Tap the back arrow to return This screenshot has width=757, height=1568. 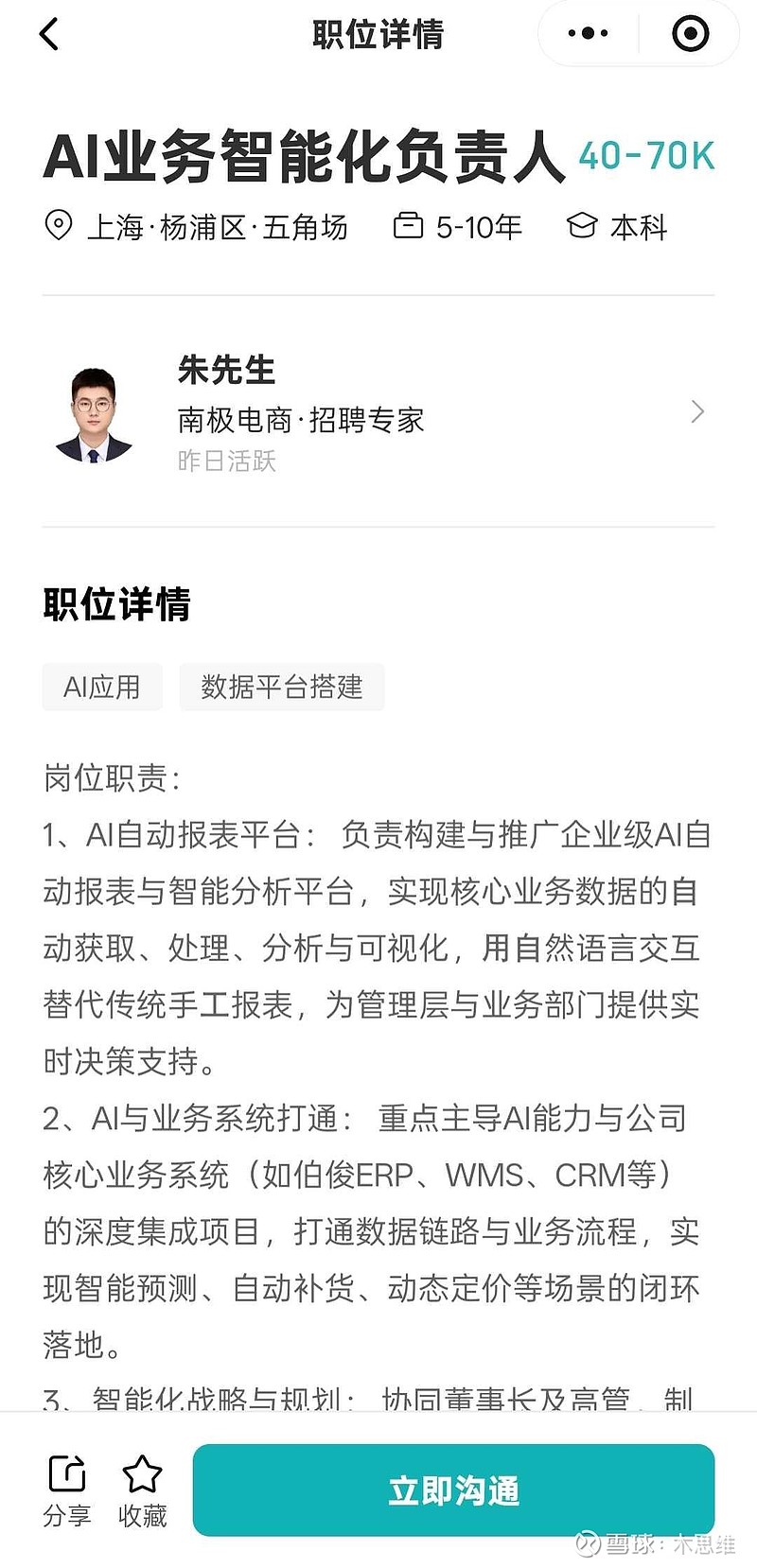click(47, 34)
